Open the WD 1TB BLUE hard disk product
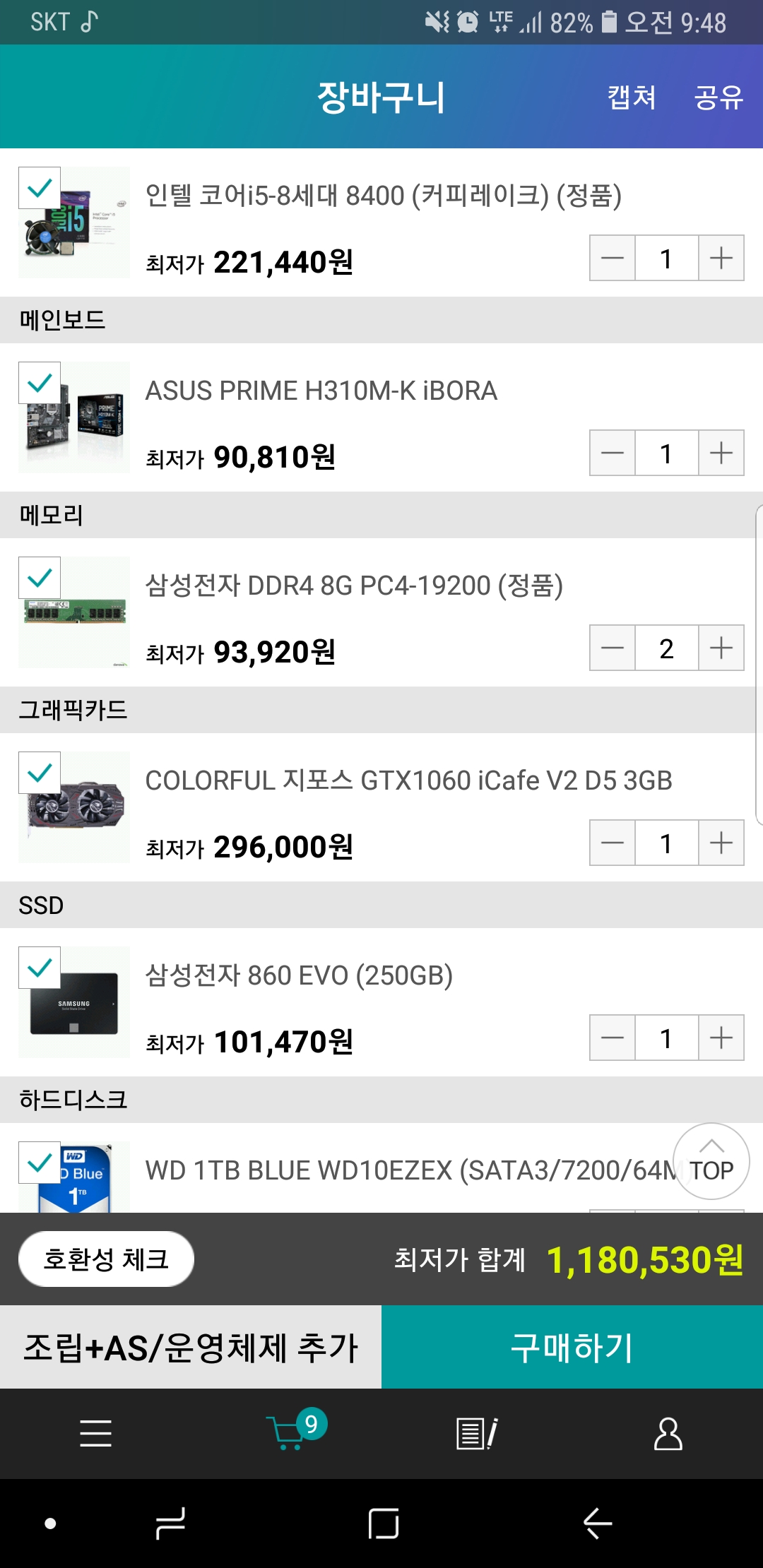Image resolution: width=763 pixels, height=1568 pixels. tap(403, 1170)
